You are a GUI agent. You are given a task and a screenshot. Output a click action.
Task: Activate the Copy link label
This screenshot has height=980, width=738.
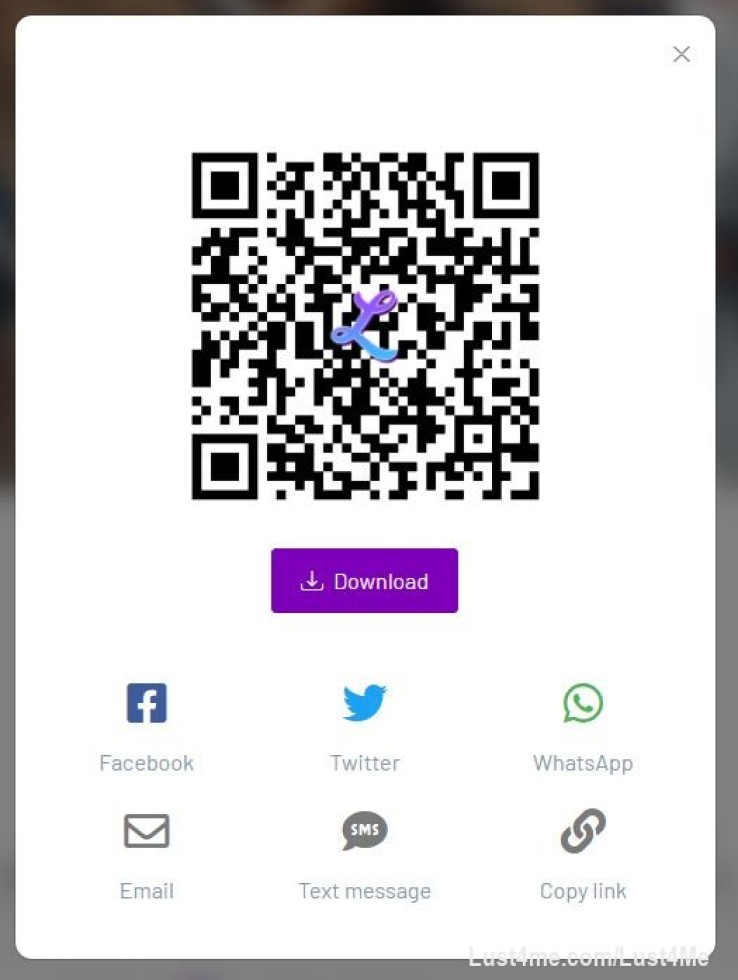[583, 890]
